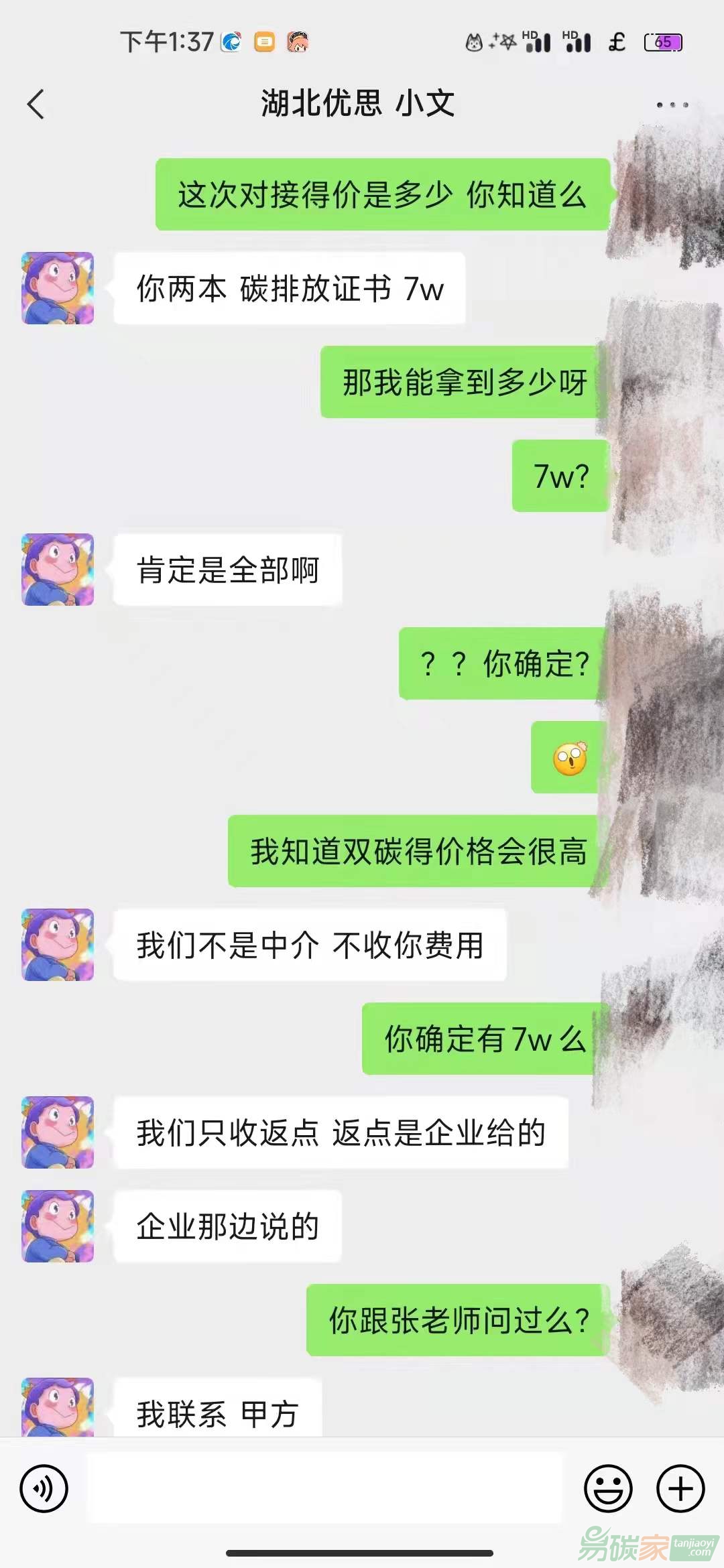The width and height of the screenshot is (724, 1568).
Task: Open contact avatar beside 你两本 碳排放证书 7w
Action: click(x=58, y=288)
